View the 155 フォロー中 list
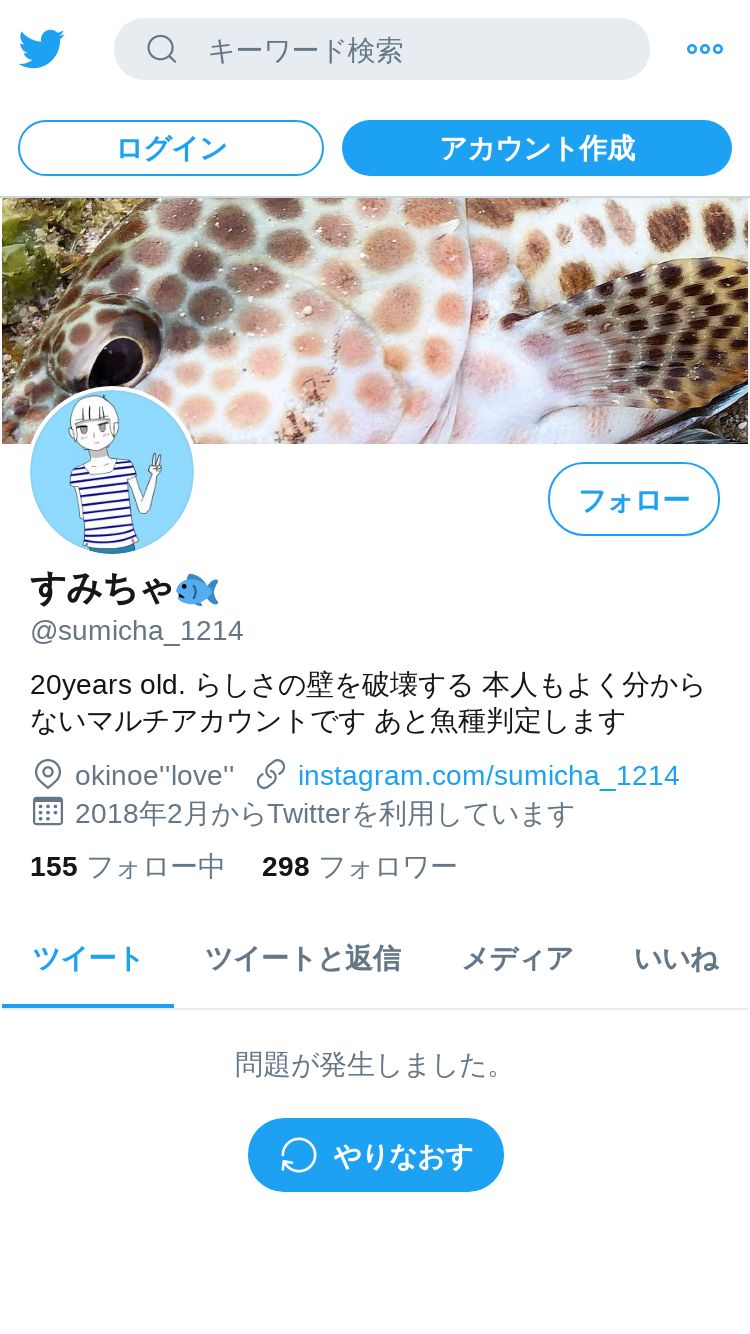 click(127, 867)
